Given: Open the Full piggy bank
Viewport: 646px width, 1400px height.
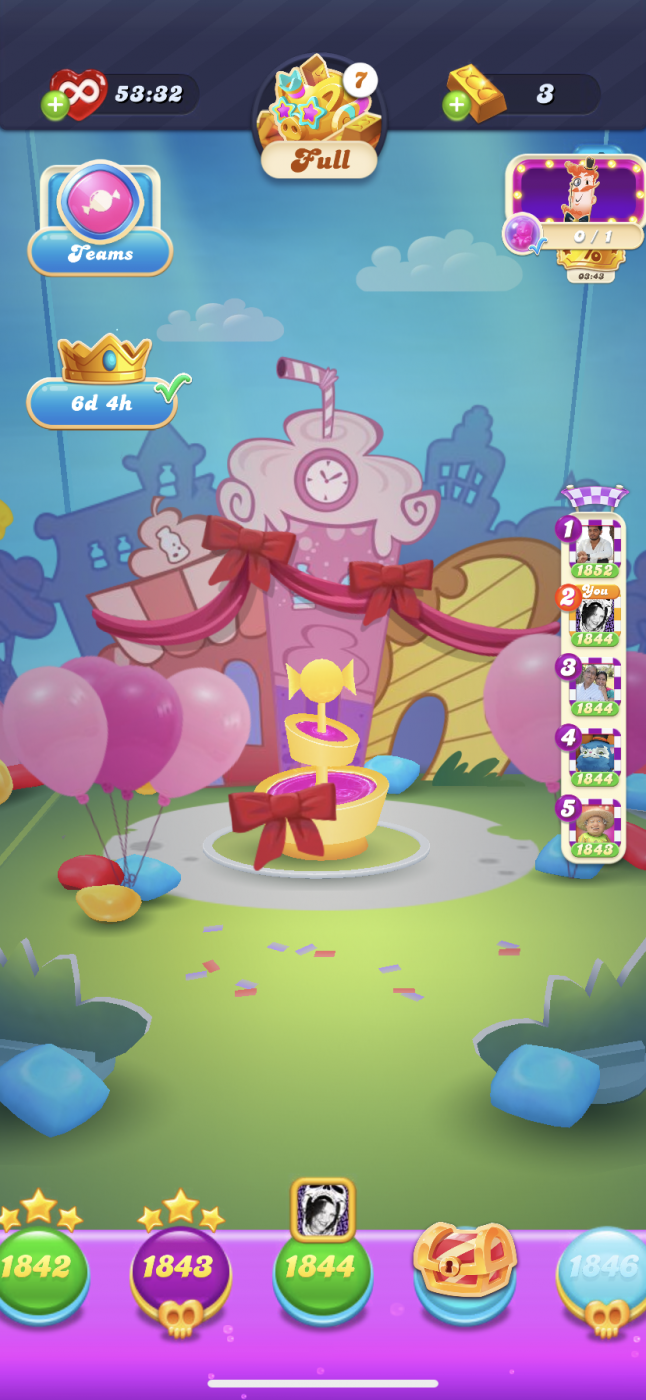Looking at the screenshot, I should coord(320,118).
